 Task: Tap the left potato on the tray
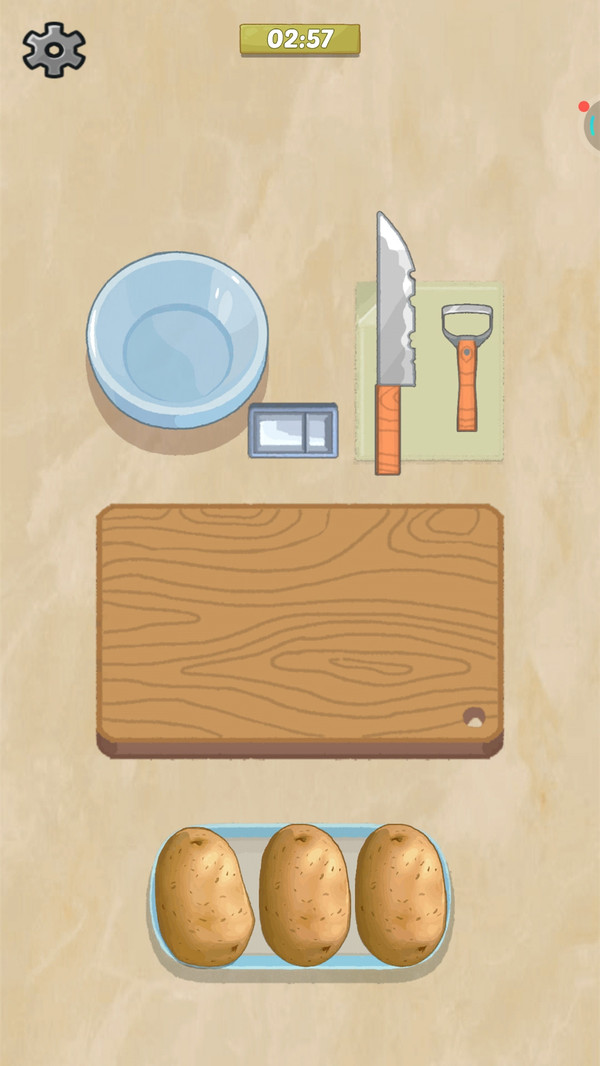pyautogui.click(x=204, y=895)
